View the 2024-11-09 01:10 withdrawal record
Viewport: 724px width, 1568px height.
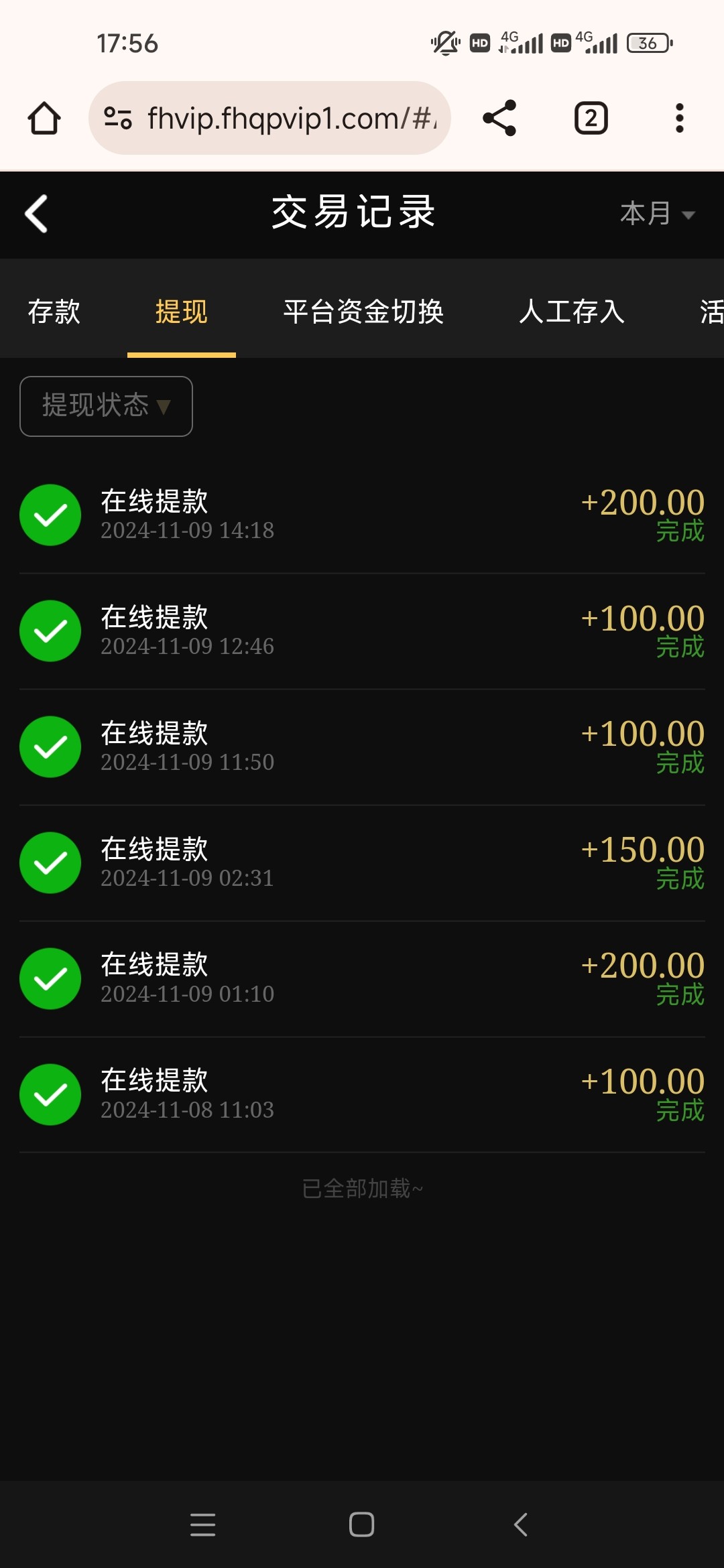coord(362,979)
